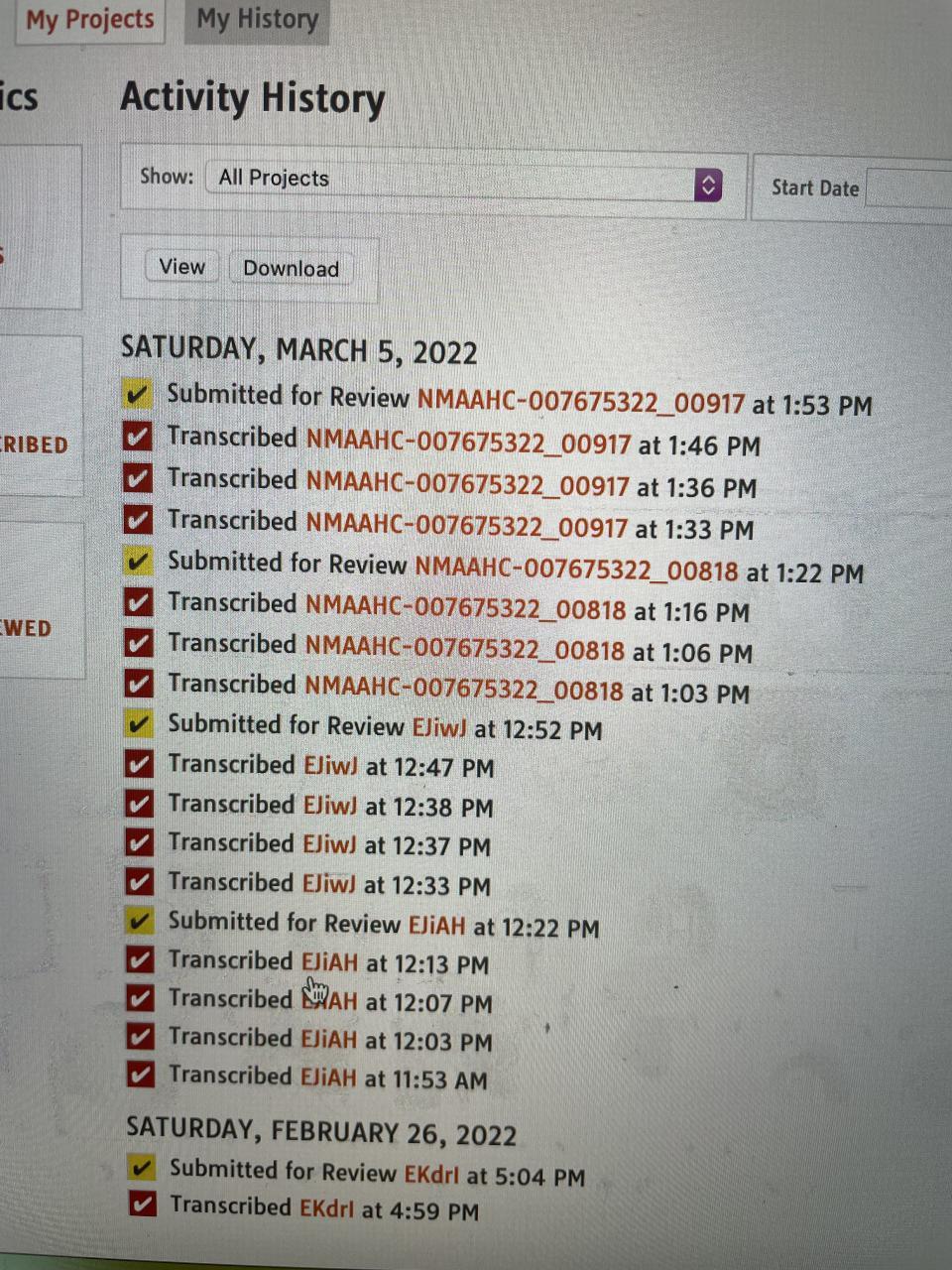This screenshot has height=1270, width=952.
Task: Open EJiwJ link submitted at 12:52 PM
Action: [439, 728]
